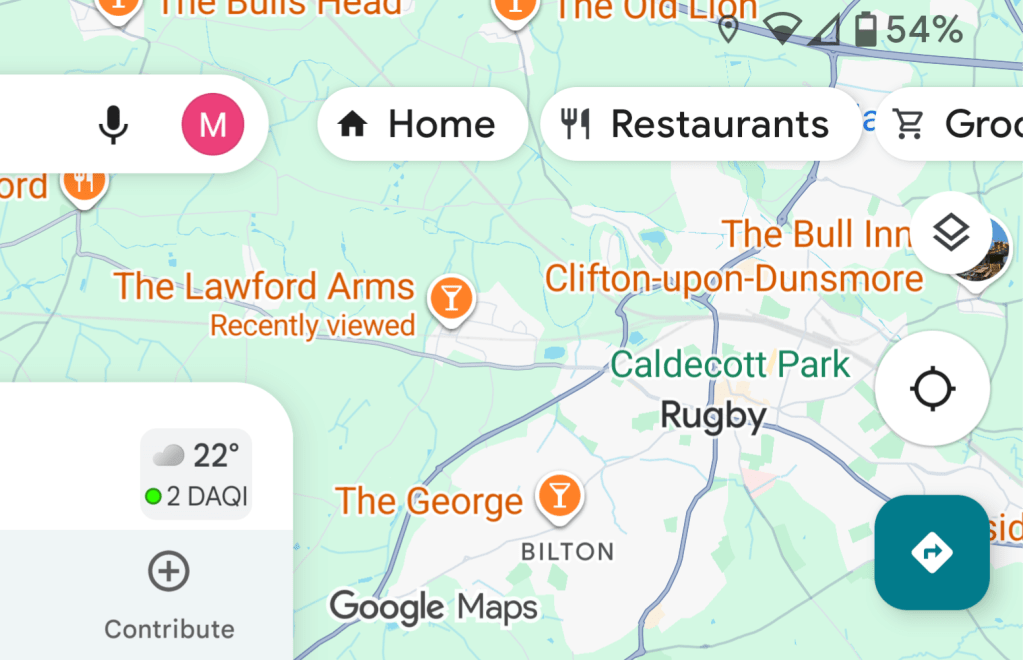Open The Old Lion place marker

tap(514, 10)
